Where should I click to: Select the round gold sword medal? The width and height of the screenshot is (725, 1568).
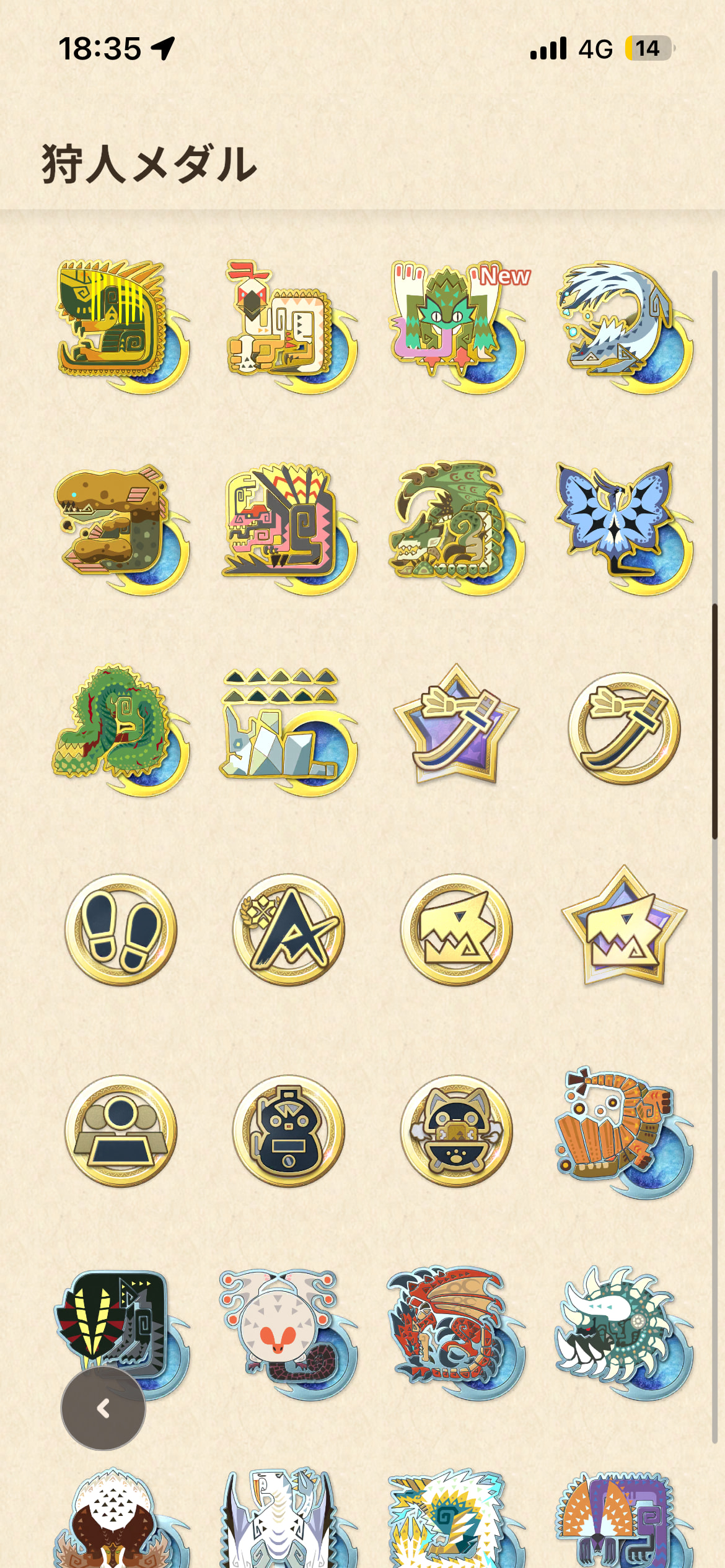coord(624,728)
